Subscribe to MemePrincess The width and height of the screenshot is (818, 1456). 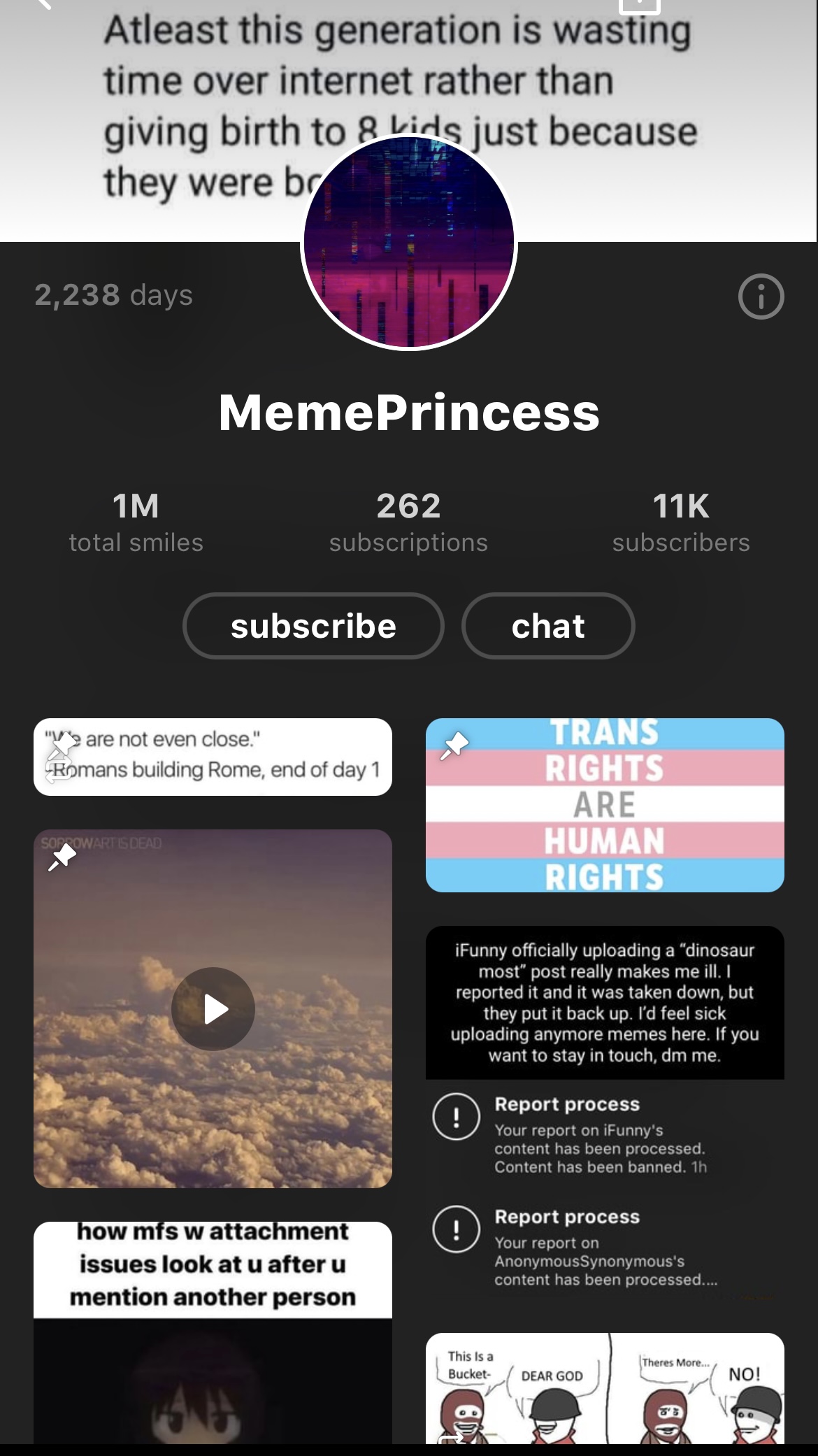click(313, 626)
